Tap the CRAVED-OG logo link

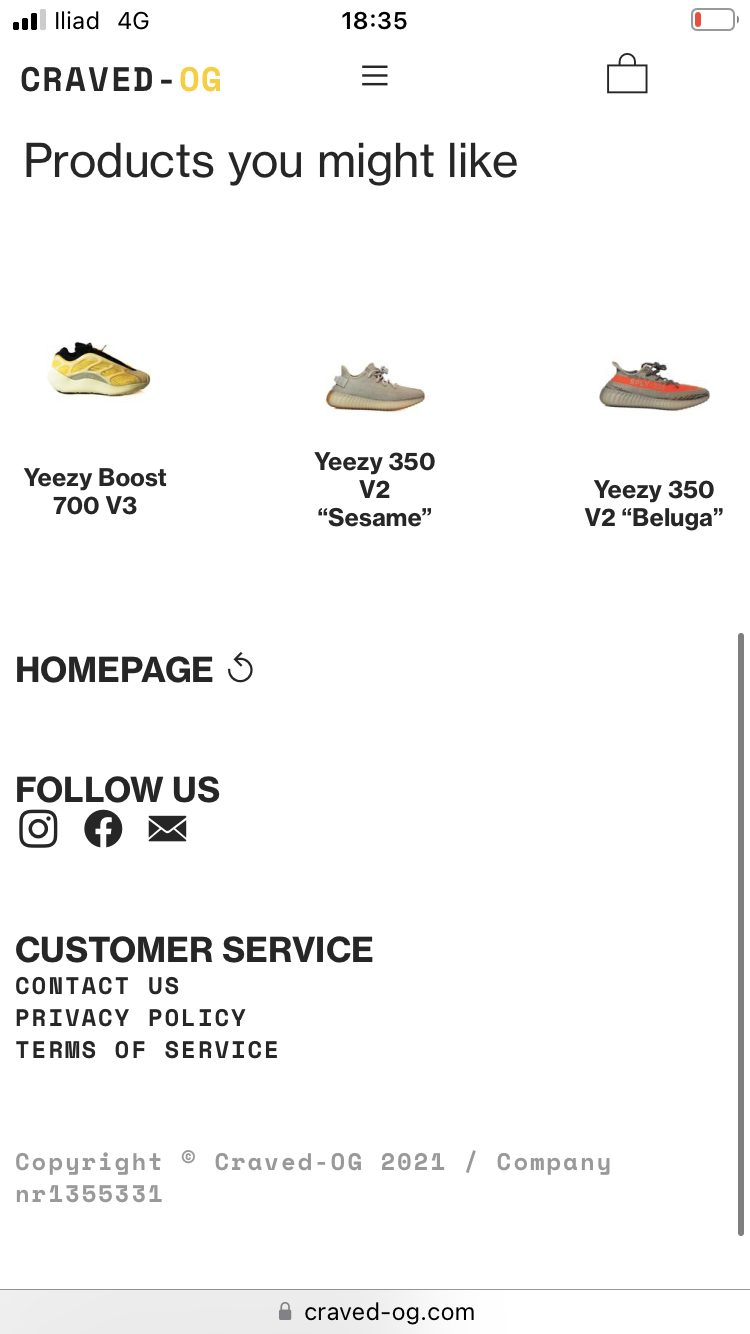pyautogui.click(x=121, y=80)
